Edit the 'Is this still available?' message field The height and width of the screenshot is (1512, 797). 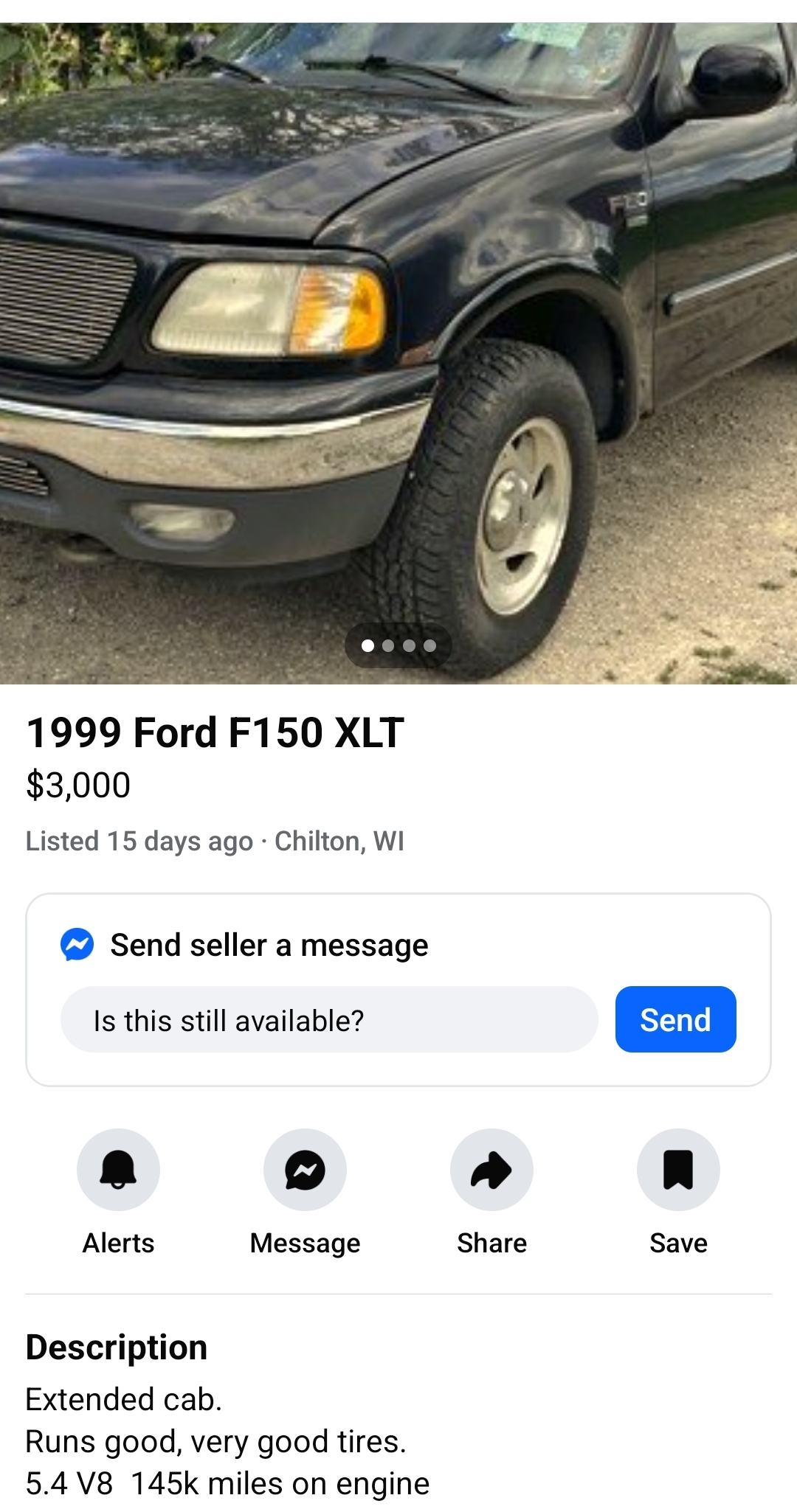pos(329,1019)
